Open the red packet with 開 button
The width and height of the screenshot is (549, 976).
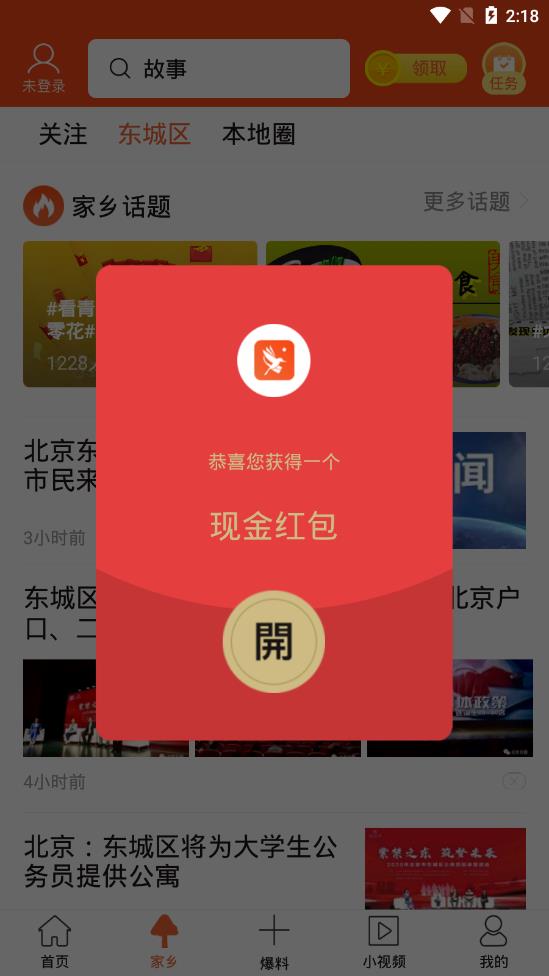[274, 641]
